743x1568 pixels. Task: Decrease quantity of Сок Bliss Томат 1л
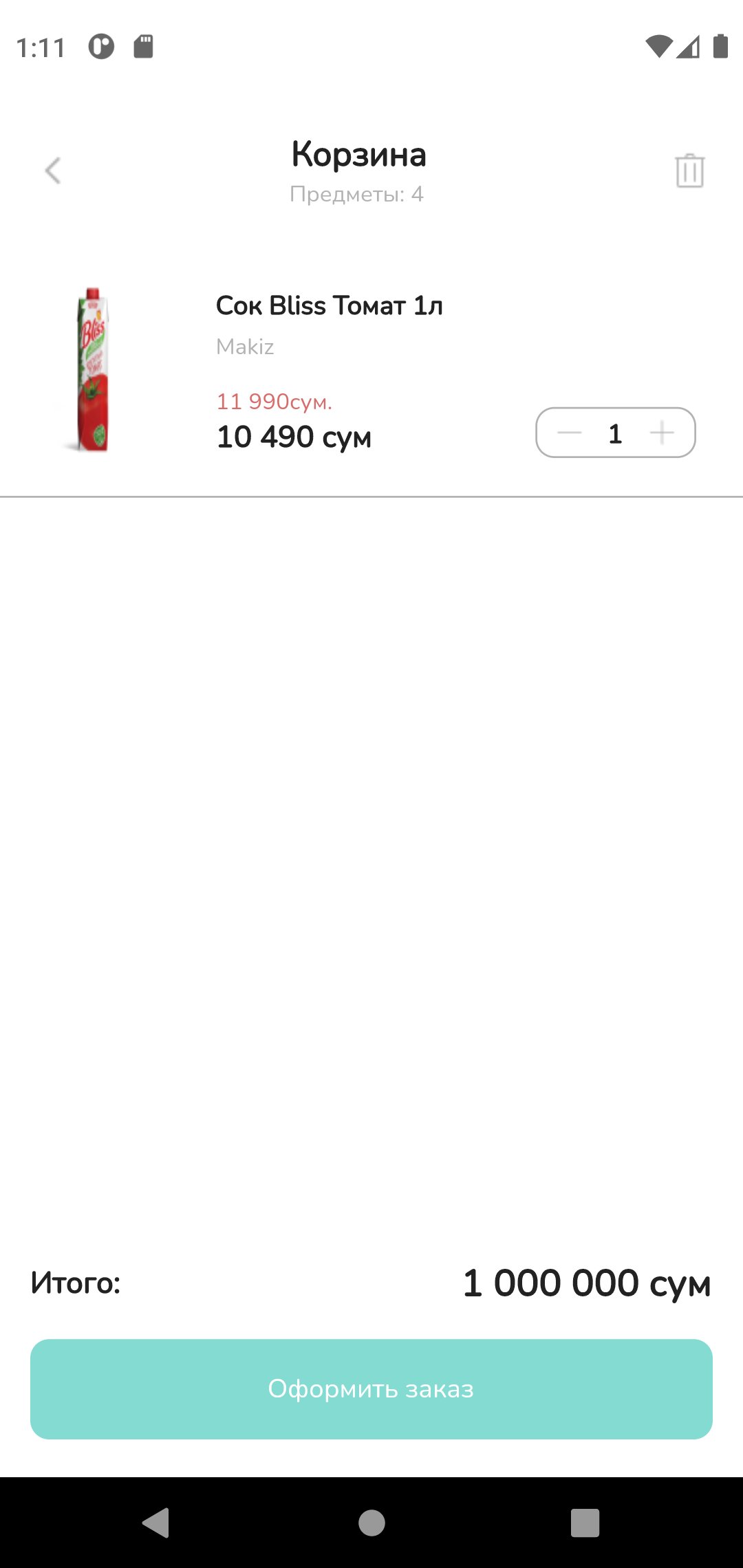570,433
